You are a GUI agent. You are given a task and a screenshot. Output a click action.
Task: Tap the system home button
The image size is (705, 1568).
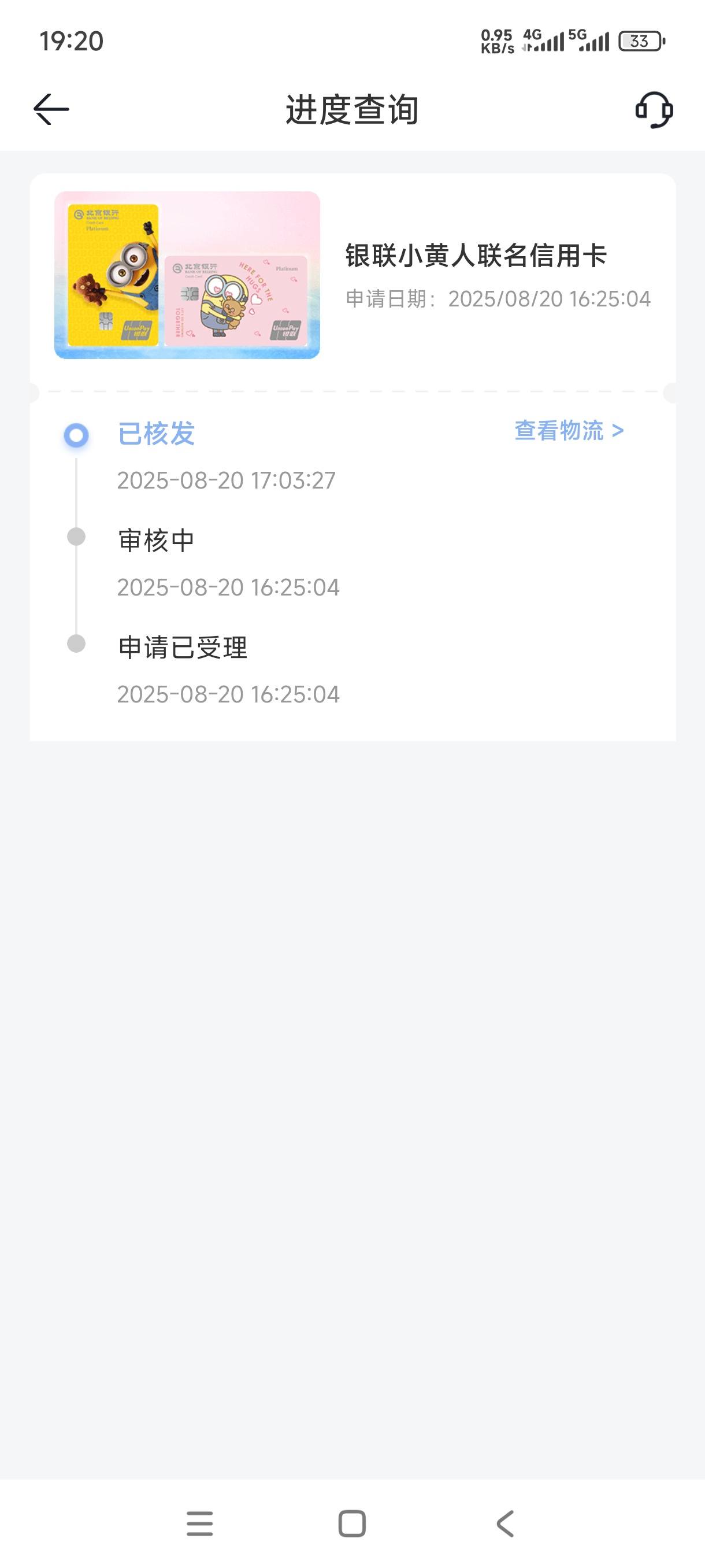(352, 1523)
